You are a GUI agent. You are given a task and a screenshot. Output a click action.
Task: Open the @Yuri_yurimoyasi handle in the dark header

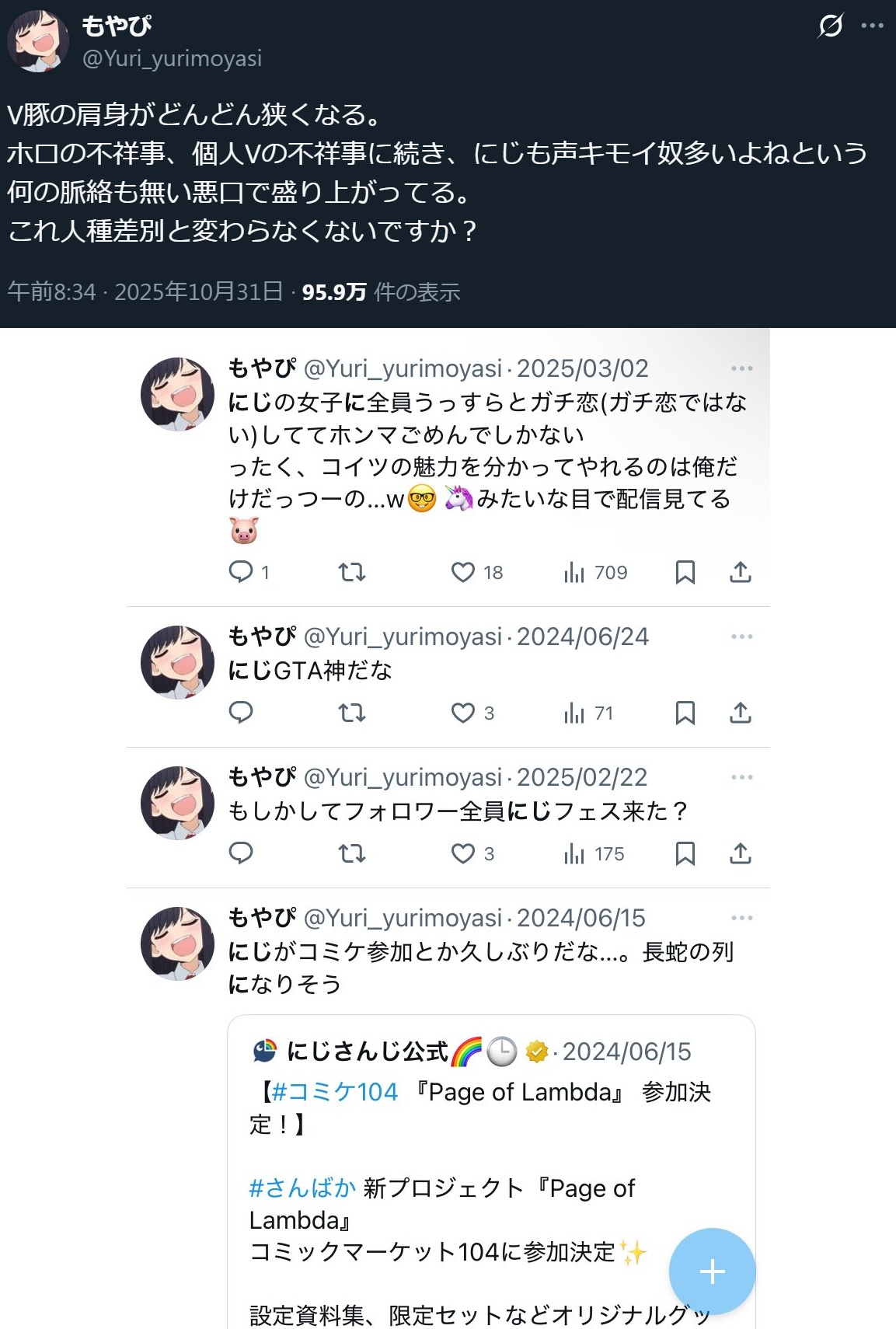pos(172,58)
